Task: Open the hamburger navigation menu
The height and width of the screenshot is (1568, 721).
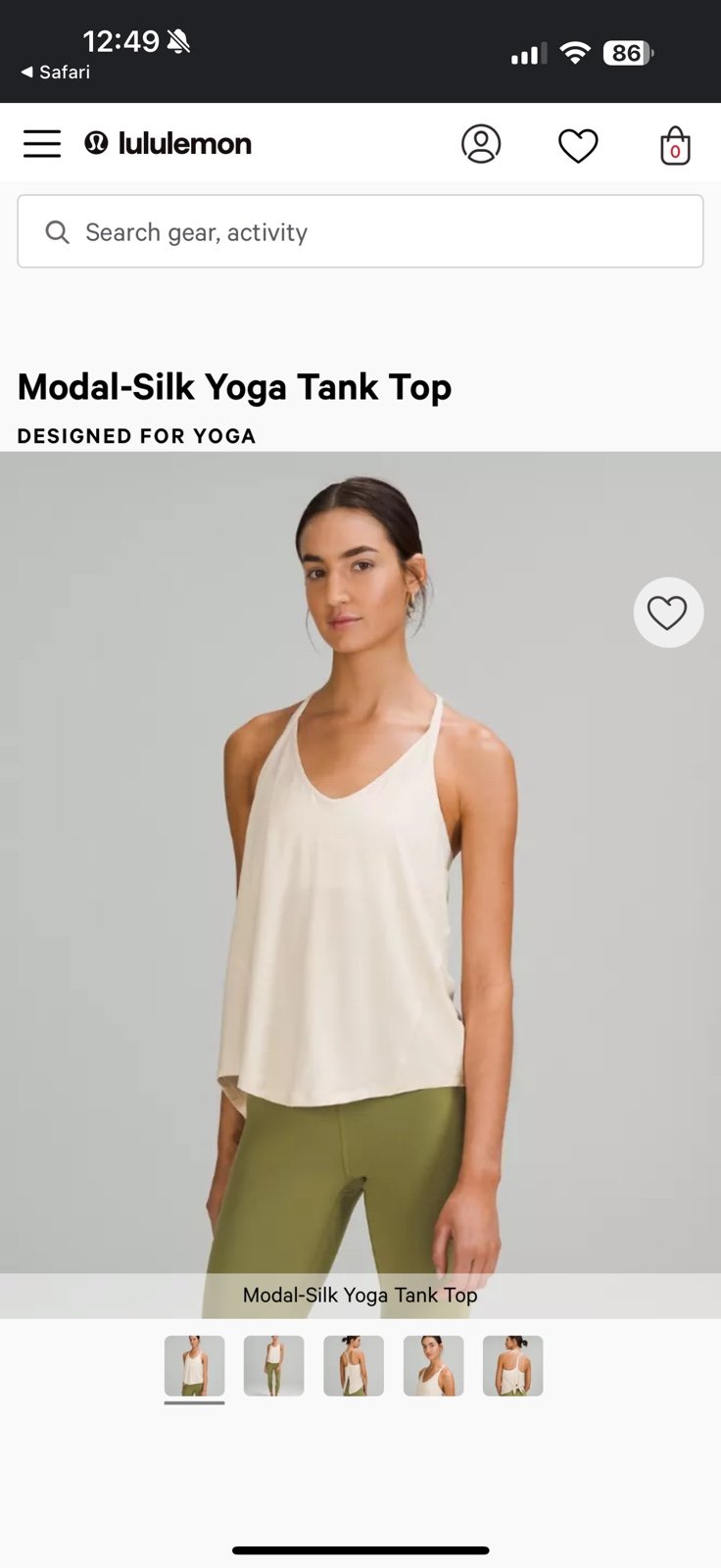Action: click(x=42, y=144)
